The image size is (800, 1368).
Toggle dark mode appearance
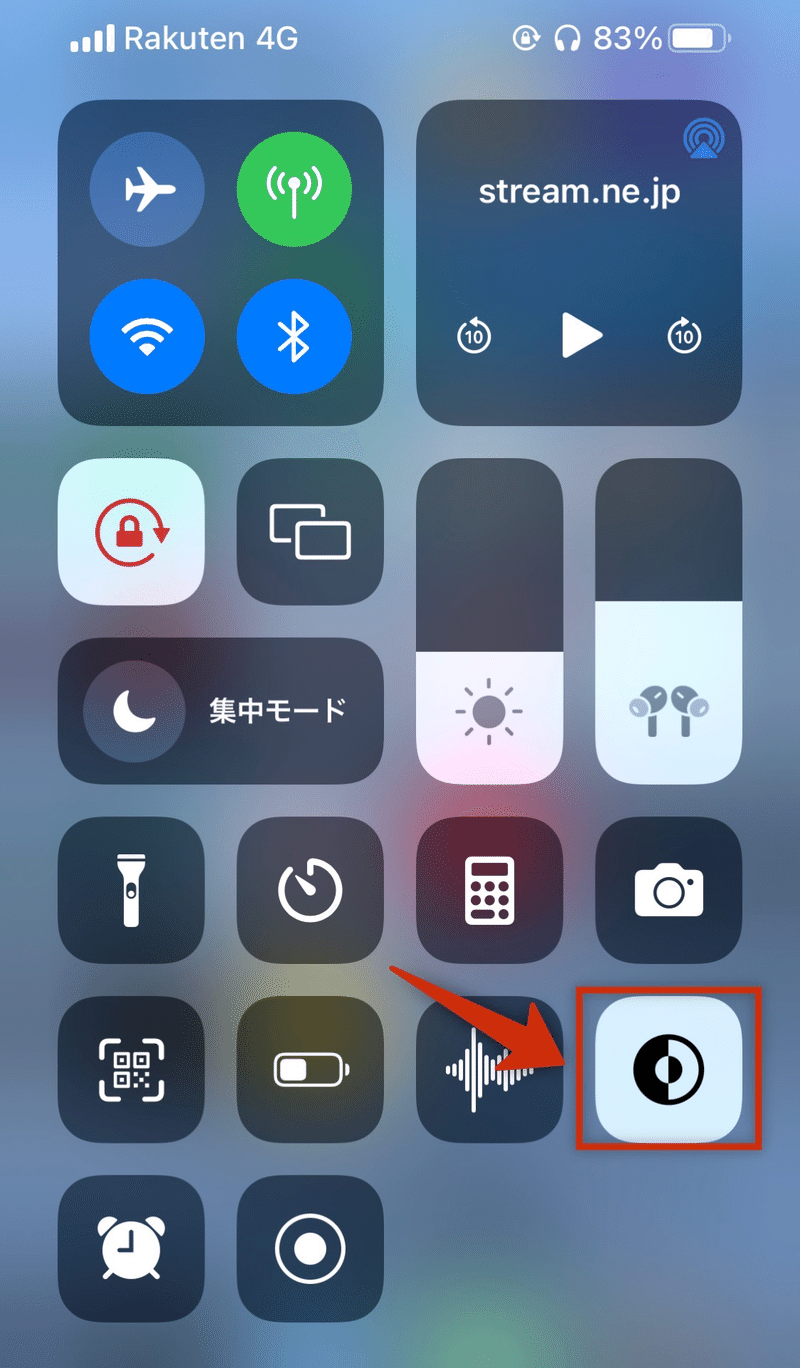point(668,1069)
